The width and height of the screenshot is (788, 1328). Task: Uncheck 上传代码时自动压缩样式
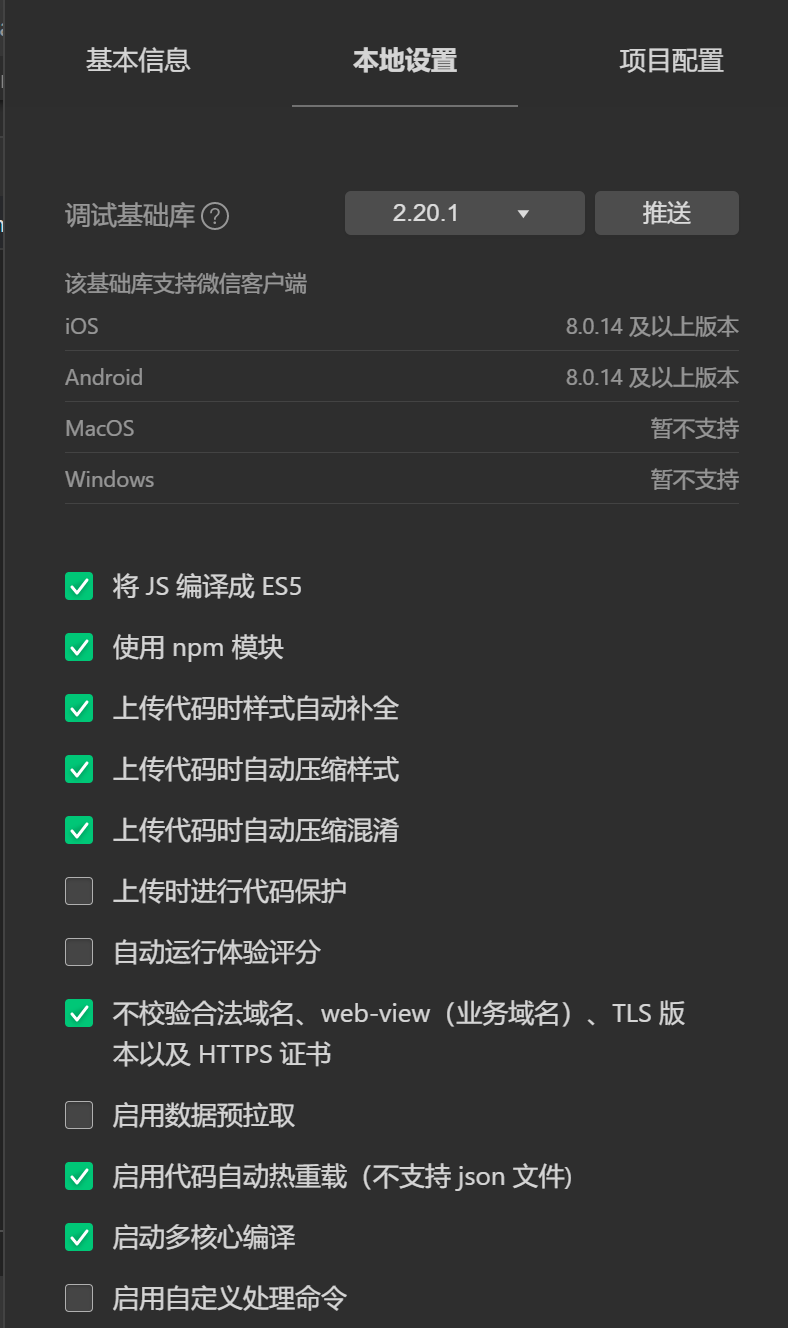(79, 769)
